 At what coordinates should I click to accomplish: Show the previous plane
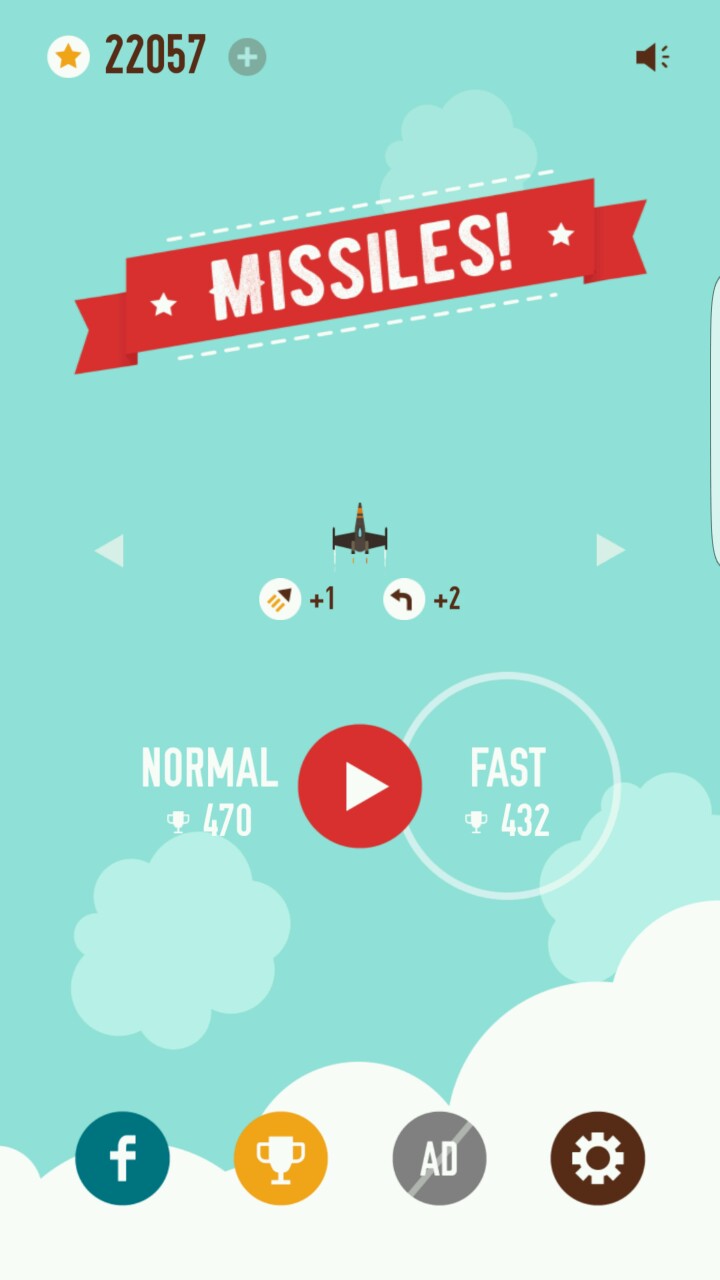(x=109, y=550)
